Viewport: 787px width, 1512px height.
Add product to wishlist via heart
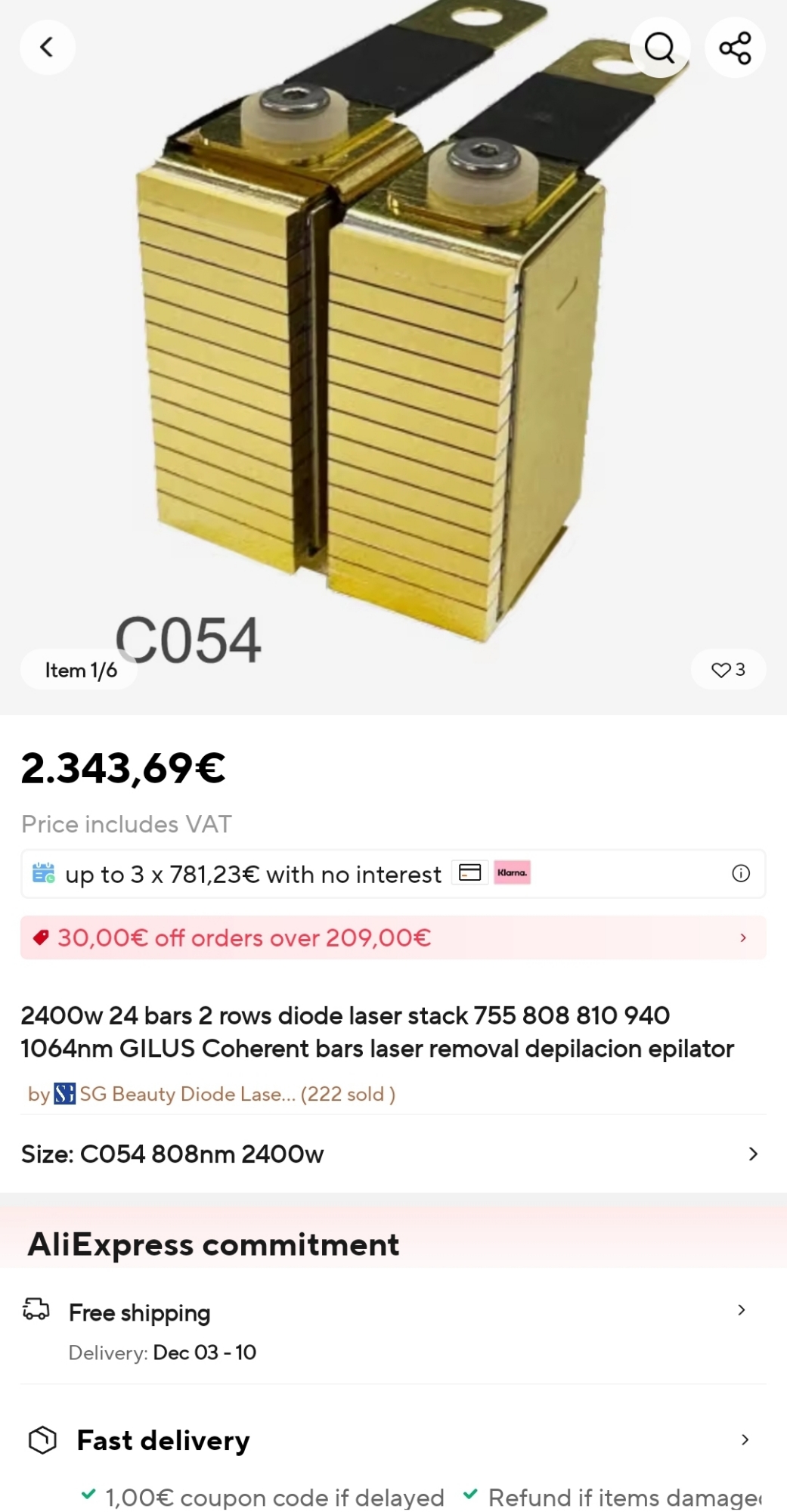(728, 670)
